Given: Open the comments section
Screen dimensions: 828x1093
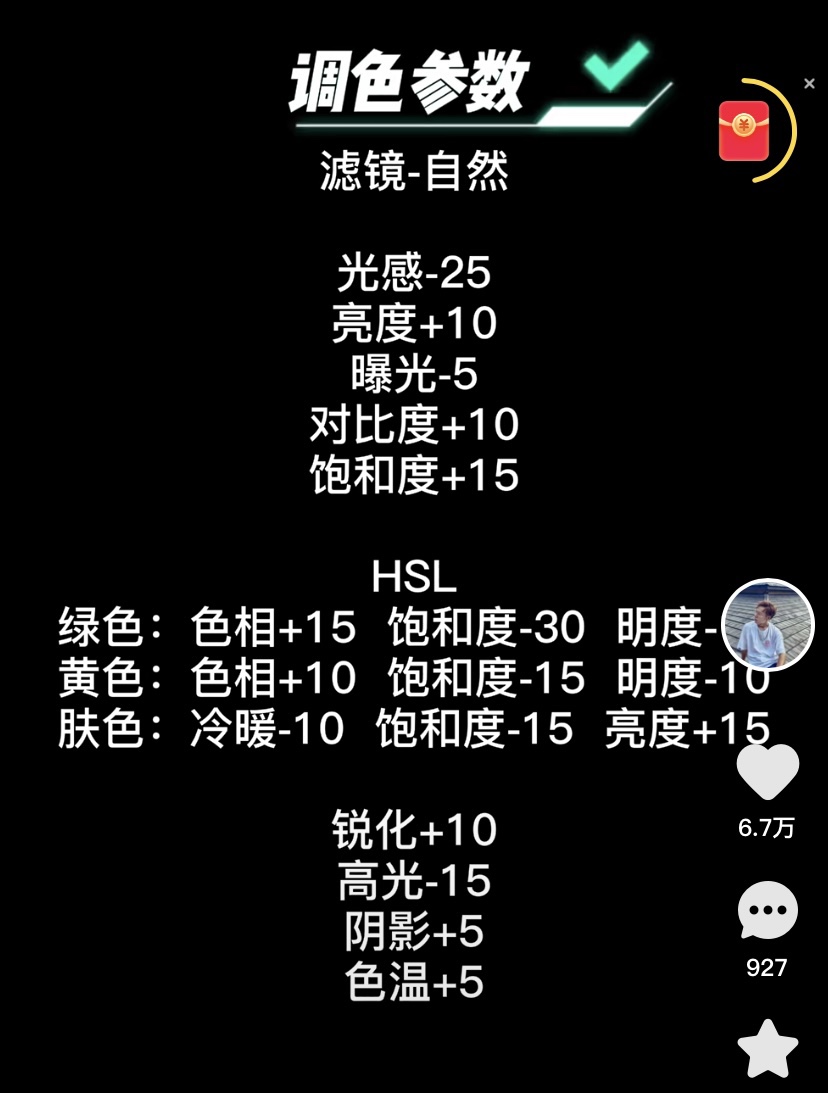Looking at the screenshot, I should 767,911.
